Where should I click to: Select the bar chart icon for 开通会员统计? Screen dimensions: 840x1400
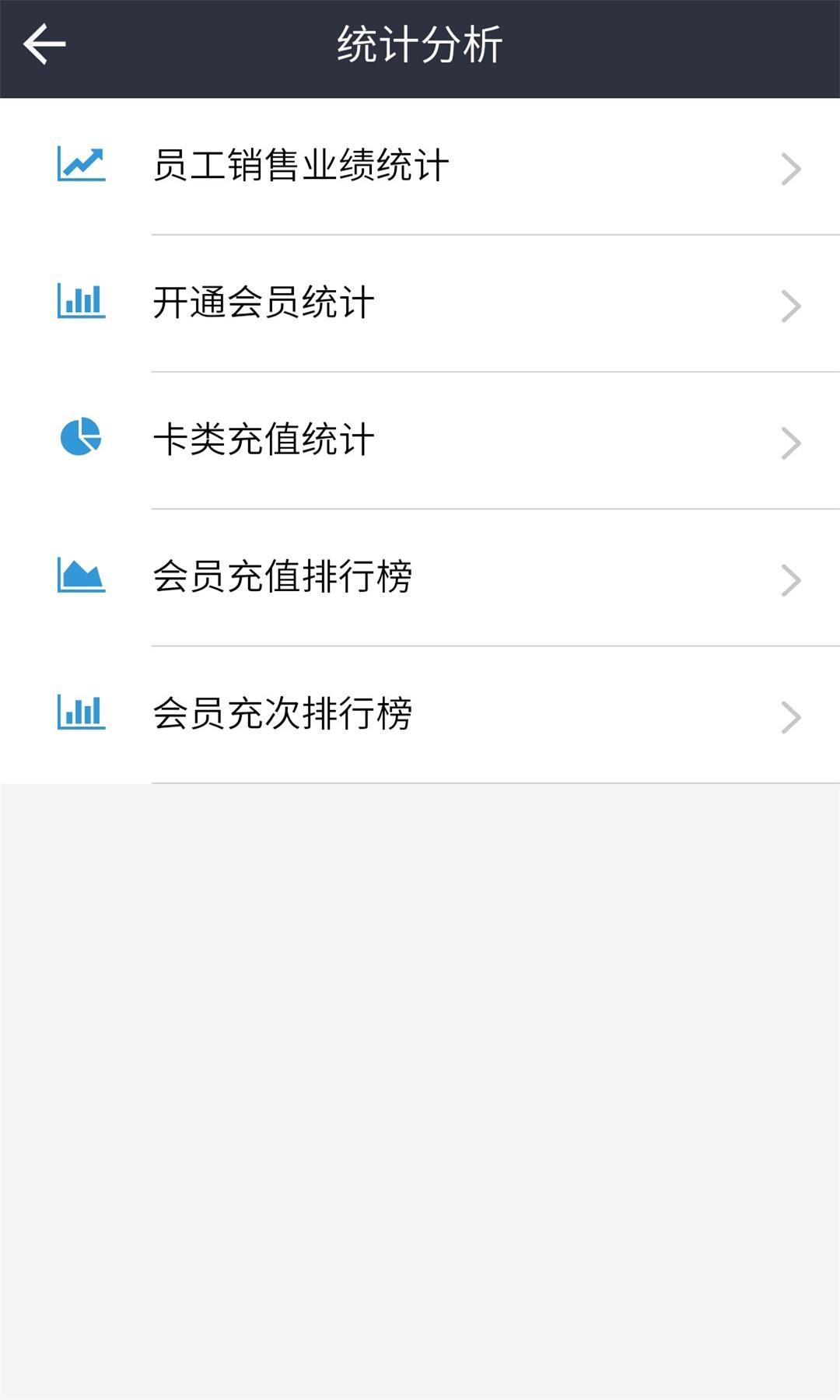(x=80, y=302)
